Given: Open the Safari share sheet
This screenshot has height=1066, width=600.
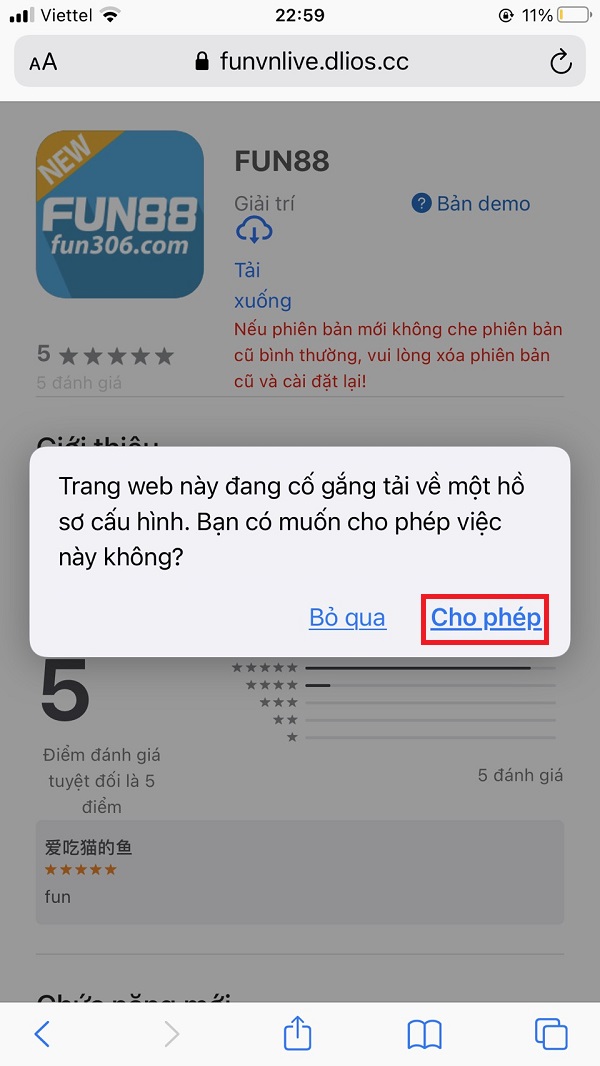Looking at the screenshot, I should pos(298,1033).
